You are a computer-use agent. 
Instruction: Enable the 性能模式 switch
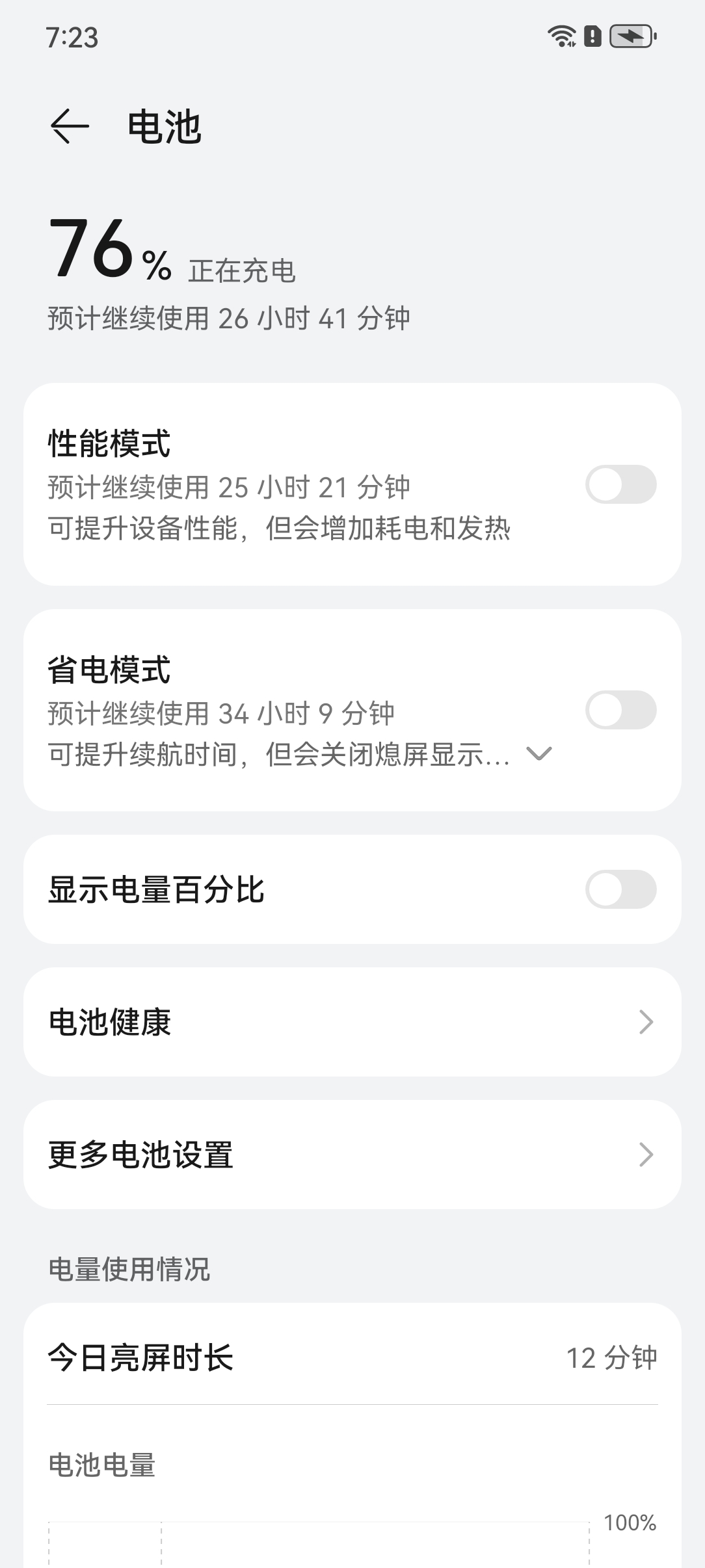pyautogui.click(x=620, y=484)
